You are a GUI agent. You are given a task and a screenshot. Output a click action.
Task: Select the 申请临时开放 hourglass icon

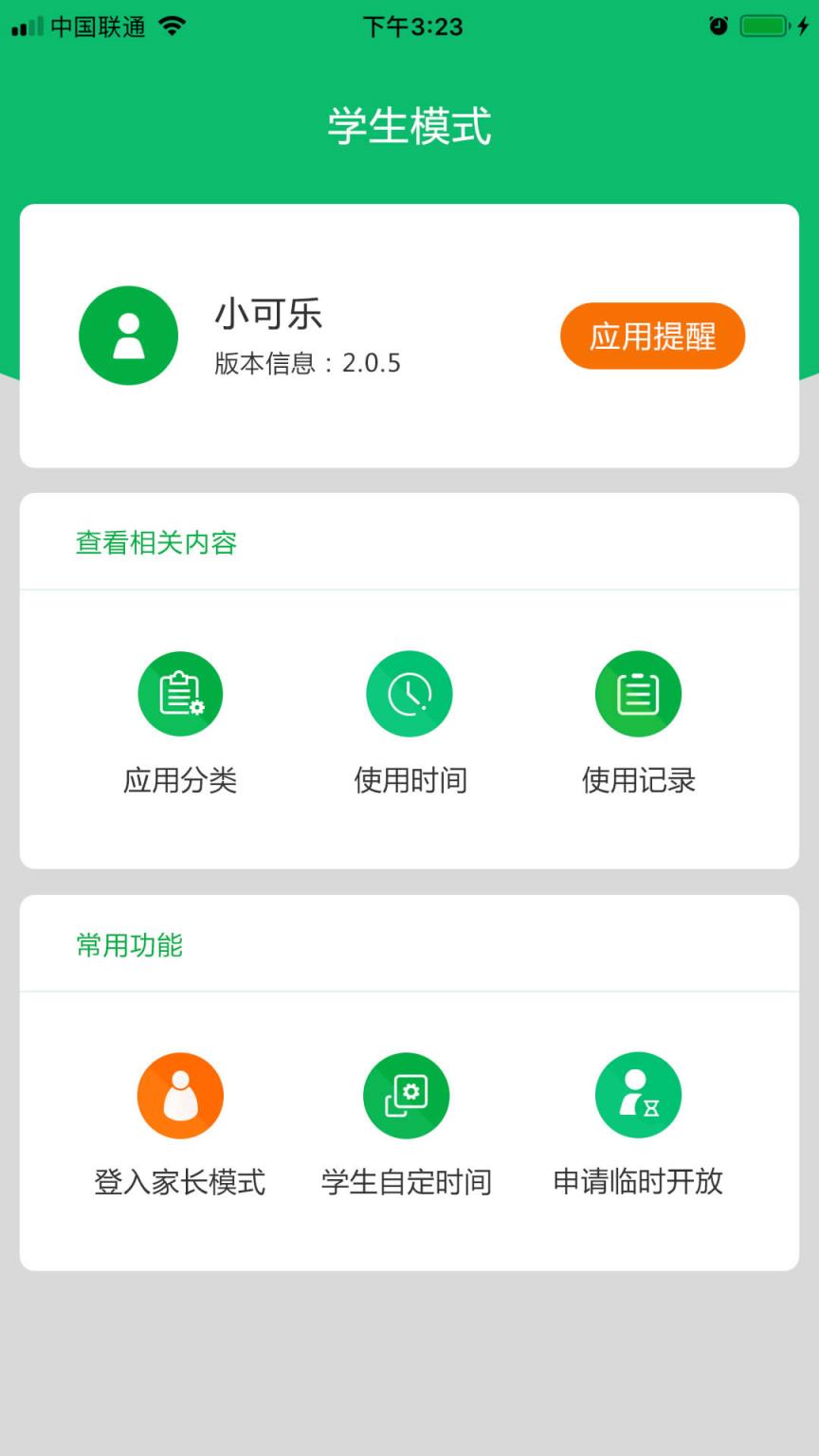(x=638, y=1095)
